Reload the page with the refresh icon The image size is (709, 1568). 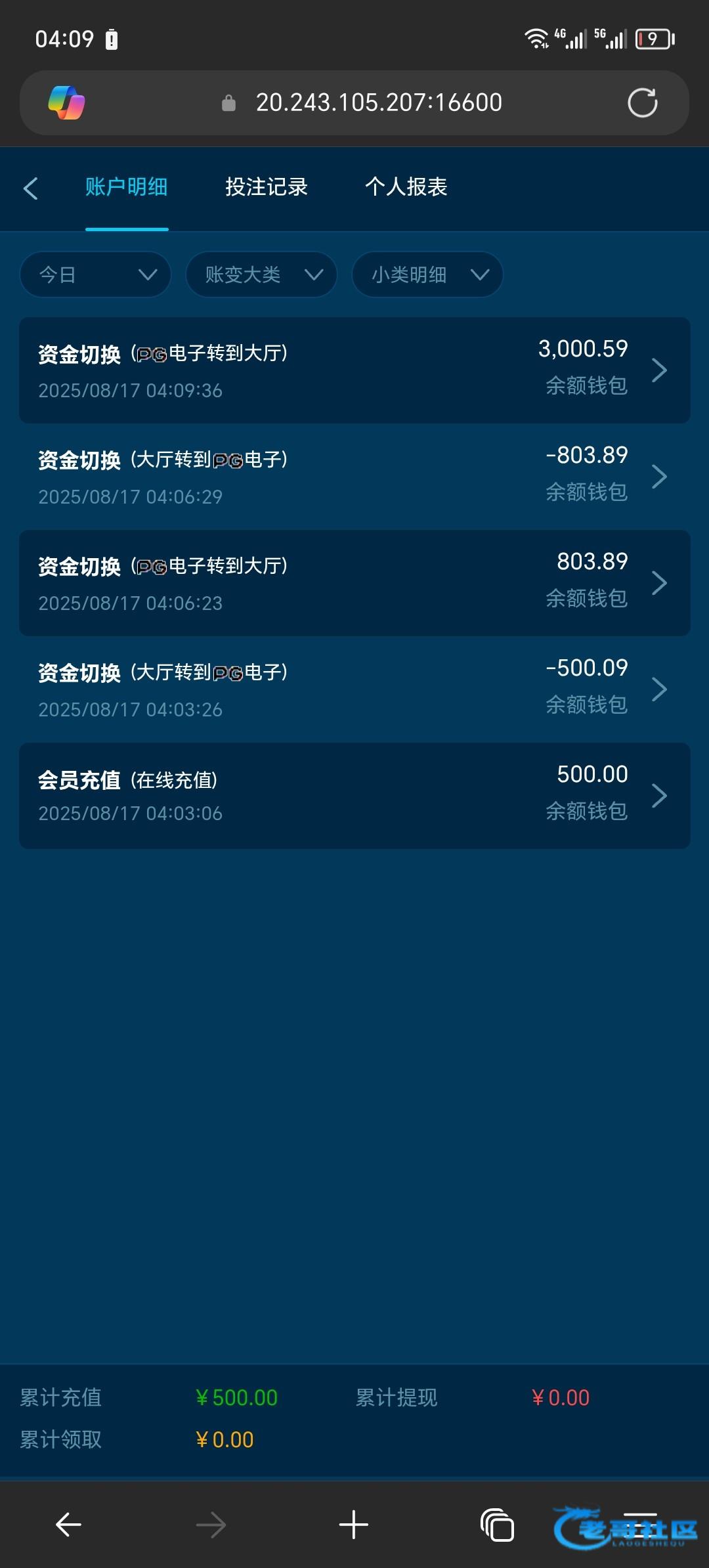point(642,103)
